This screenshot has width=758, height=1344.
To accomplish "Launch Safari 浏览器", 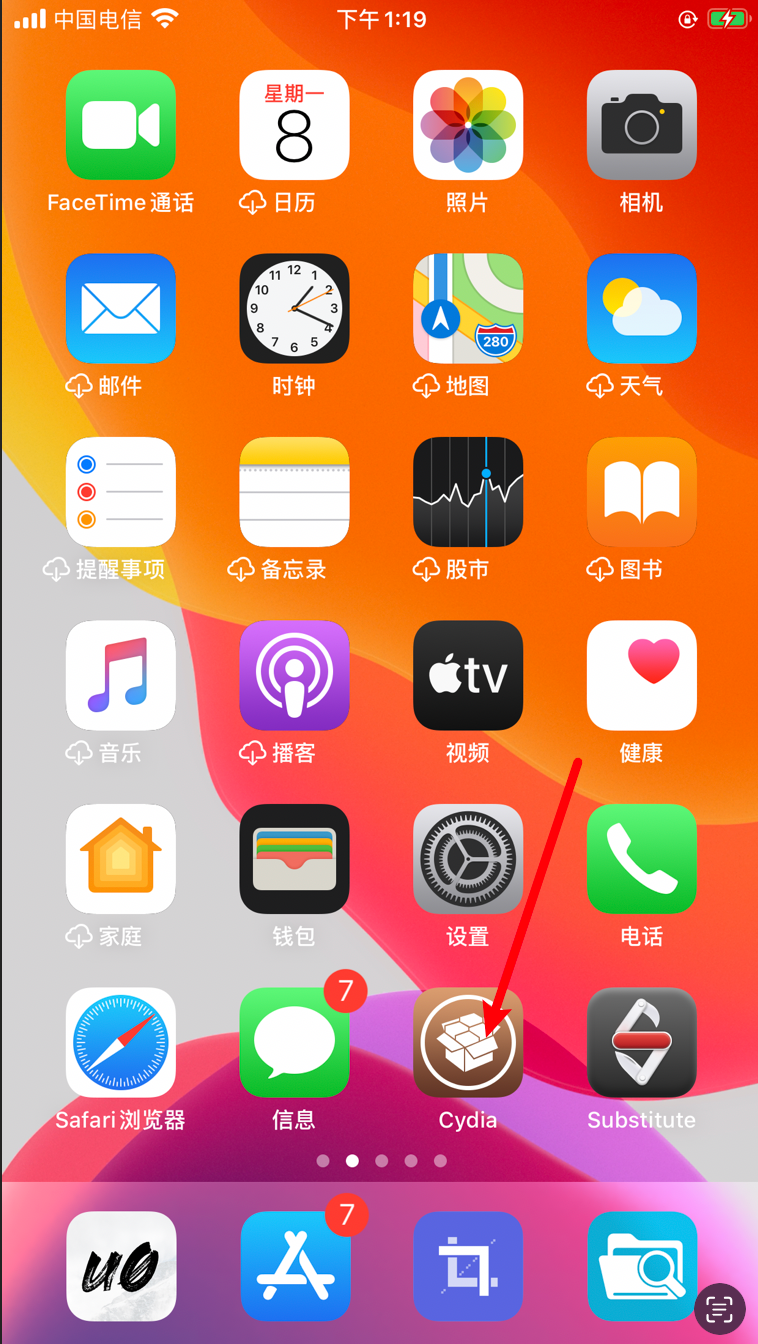I will 121,1043.
